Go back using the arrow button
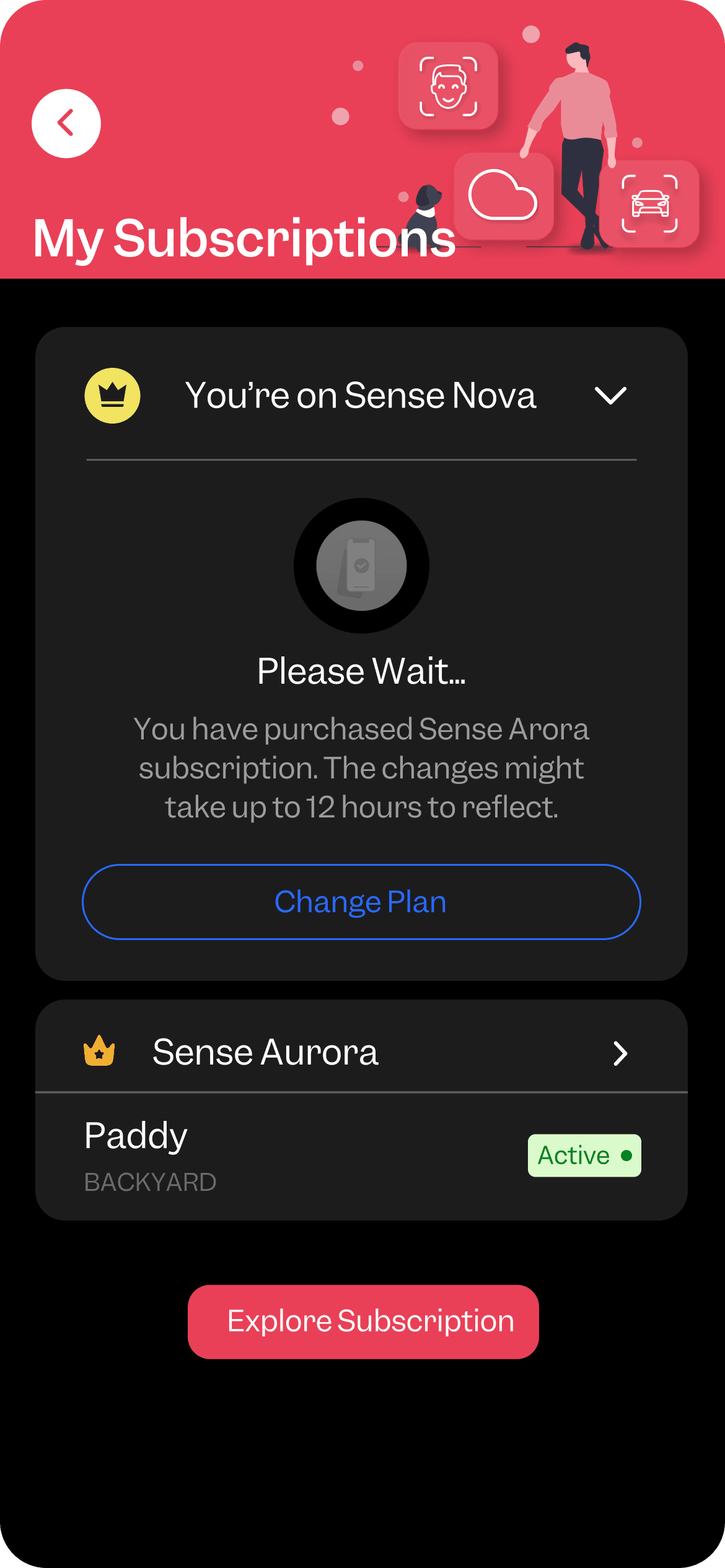Screen dimensions: 725x1568 point(66,123)
